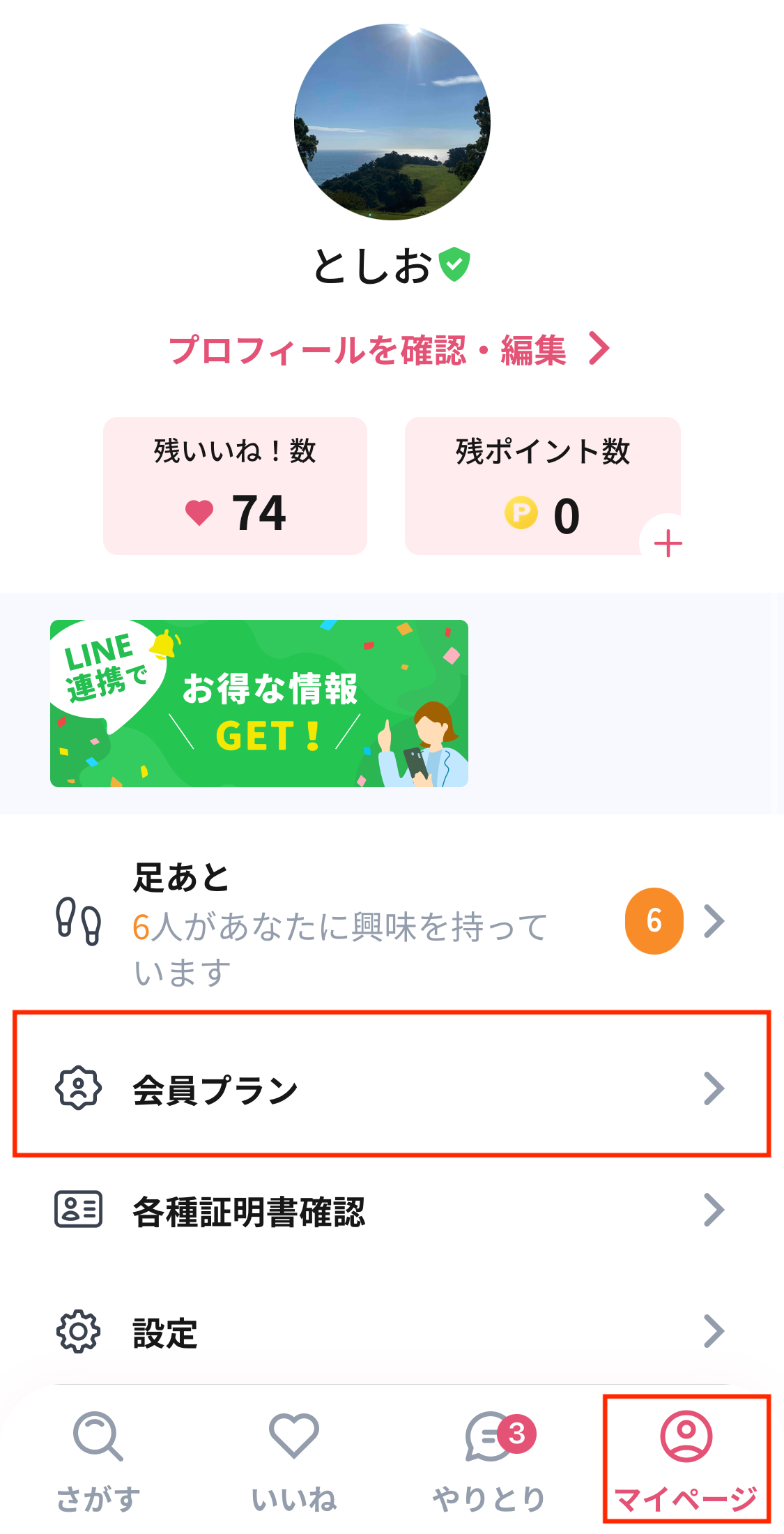Open 足あと visitors list
The height and width of the screenshot is (1534, 784).
392,922
